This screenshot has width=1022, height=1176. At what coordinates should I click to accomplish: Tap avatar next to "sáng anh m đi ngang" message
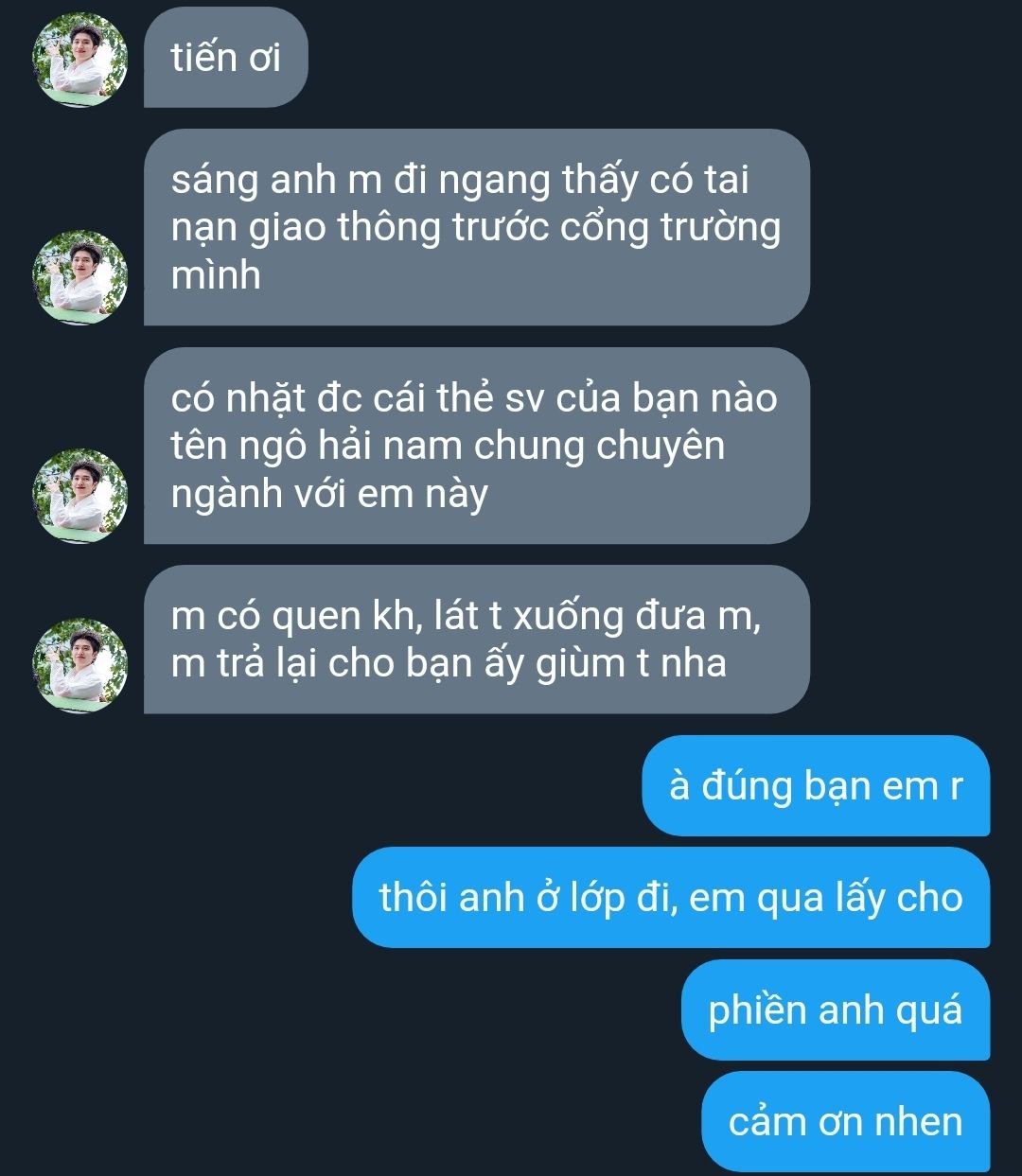pos(80,277)
